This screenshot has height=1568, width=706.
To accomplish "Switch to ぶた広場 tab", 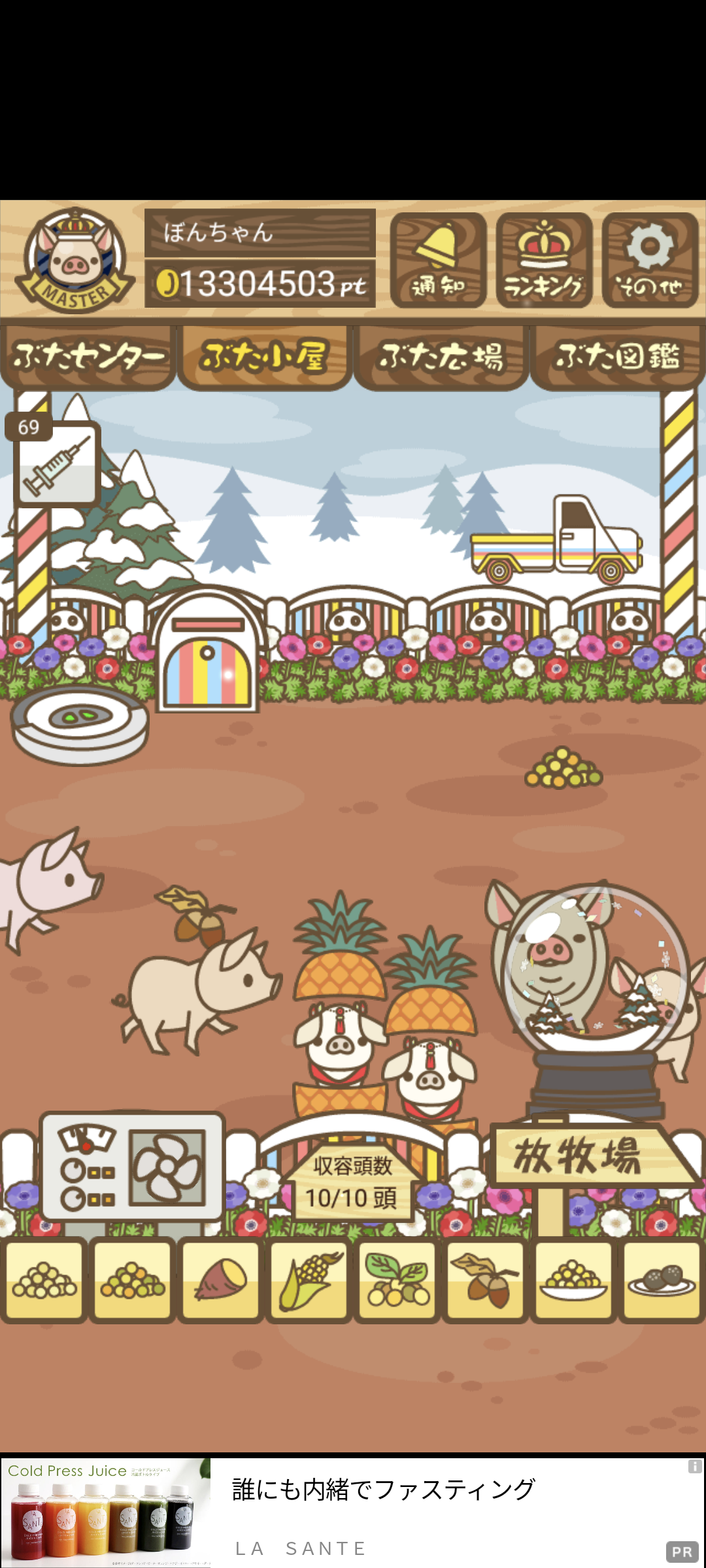I will point(441,357).
